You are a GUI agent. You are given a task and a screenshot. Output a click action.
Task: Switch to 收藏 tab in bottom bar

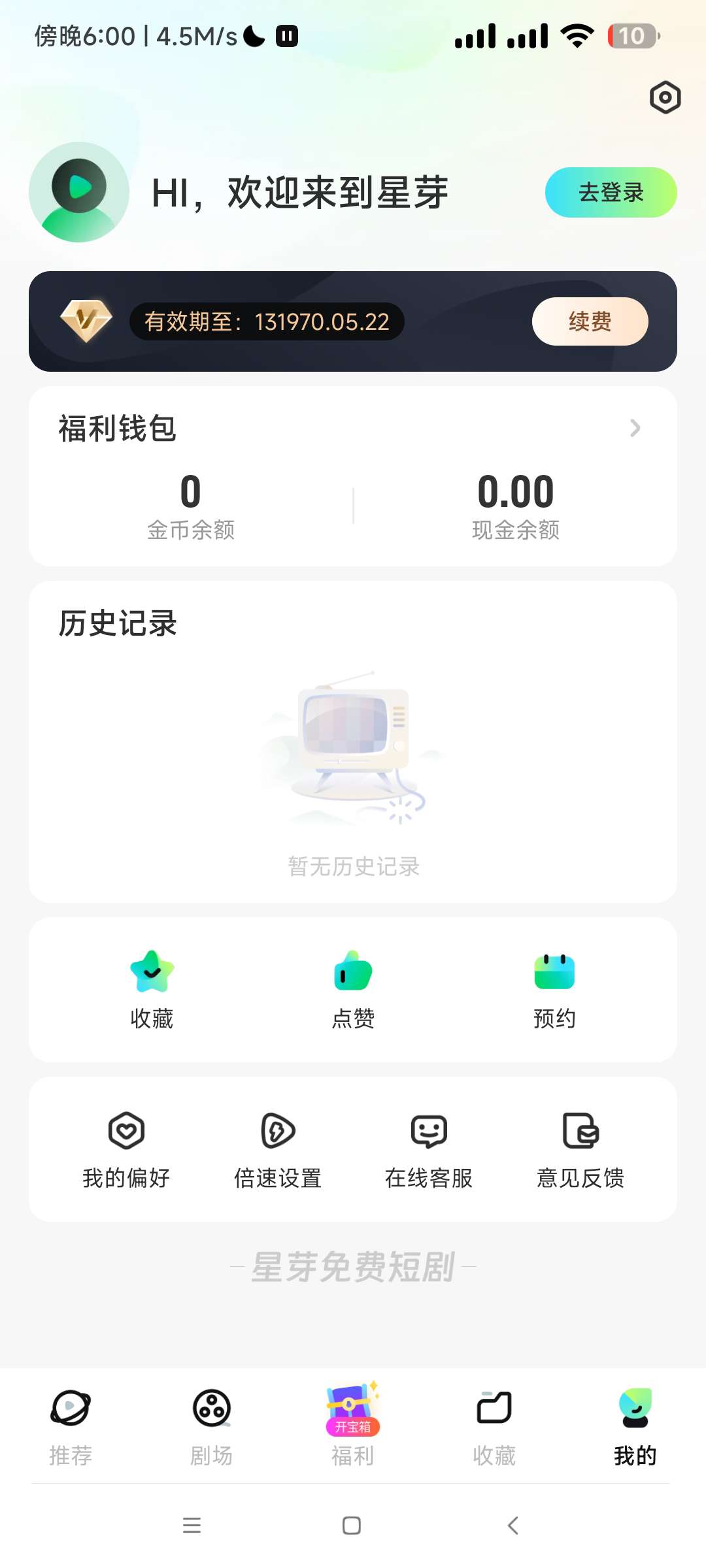tap(494, 1426)
